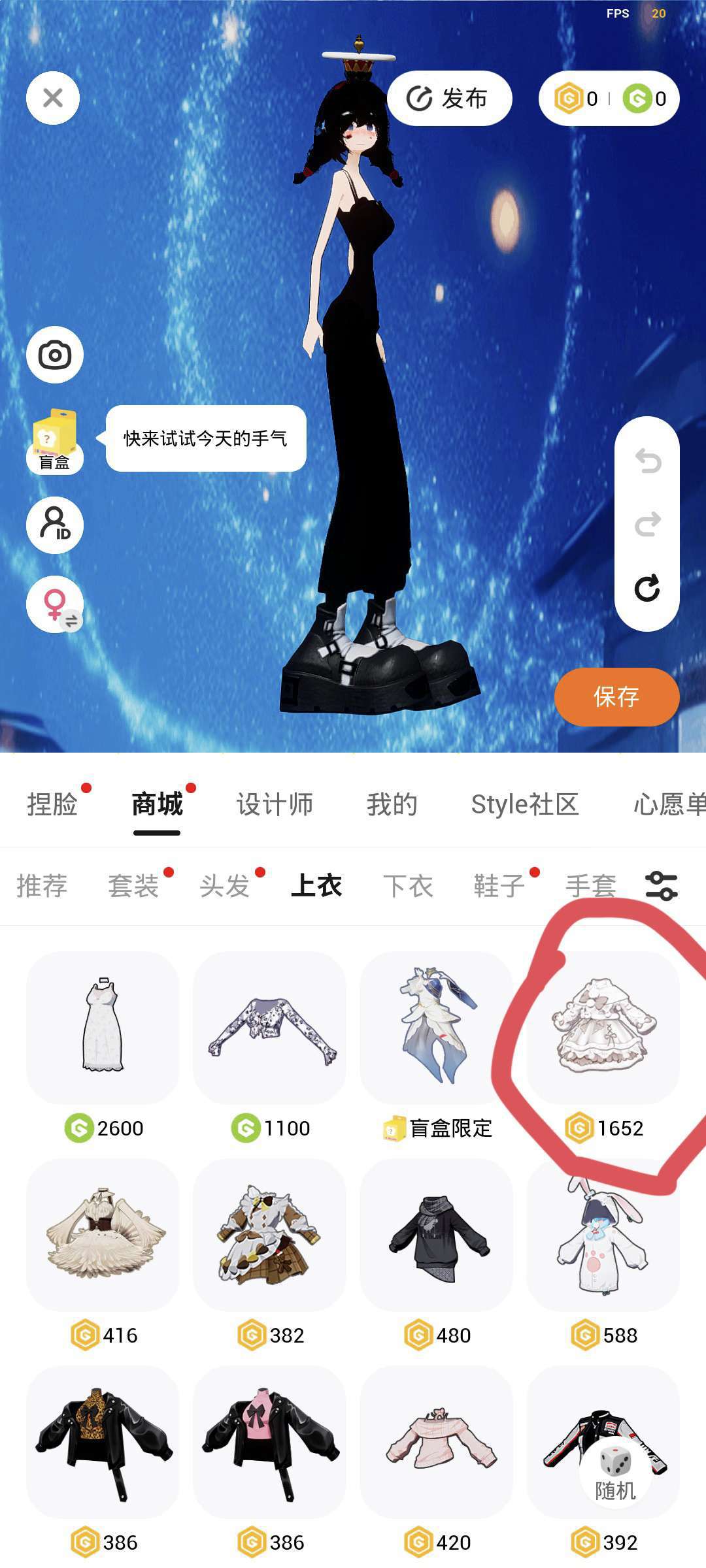Screen dimensions: 706x1568
Task: Open the 我的 tab
Action: (392, 804)
